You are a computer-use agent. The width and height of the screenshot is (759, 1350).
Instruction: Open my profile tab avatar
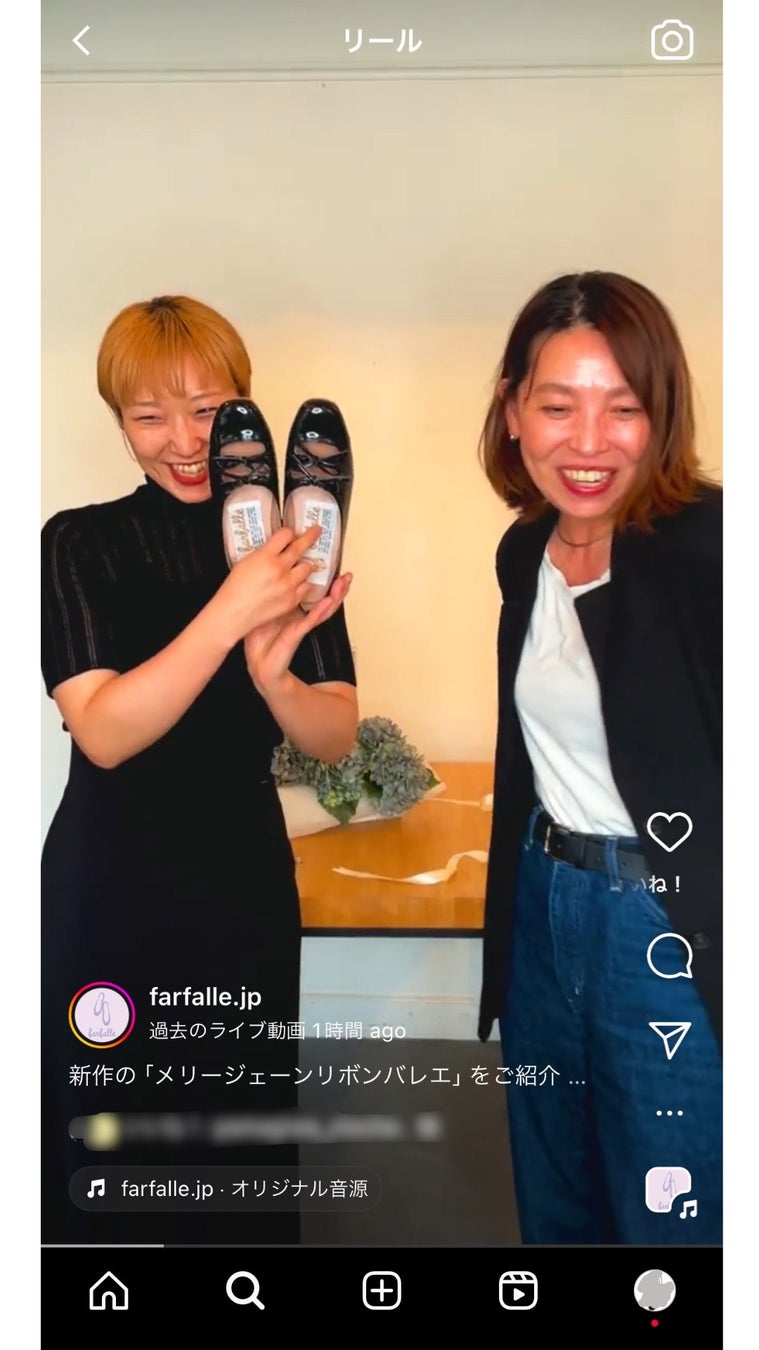coord(655,1291)
